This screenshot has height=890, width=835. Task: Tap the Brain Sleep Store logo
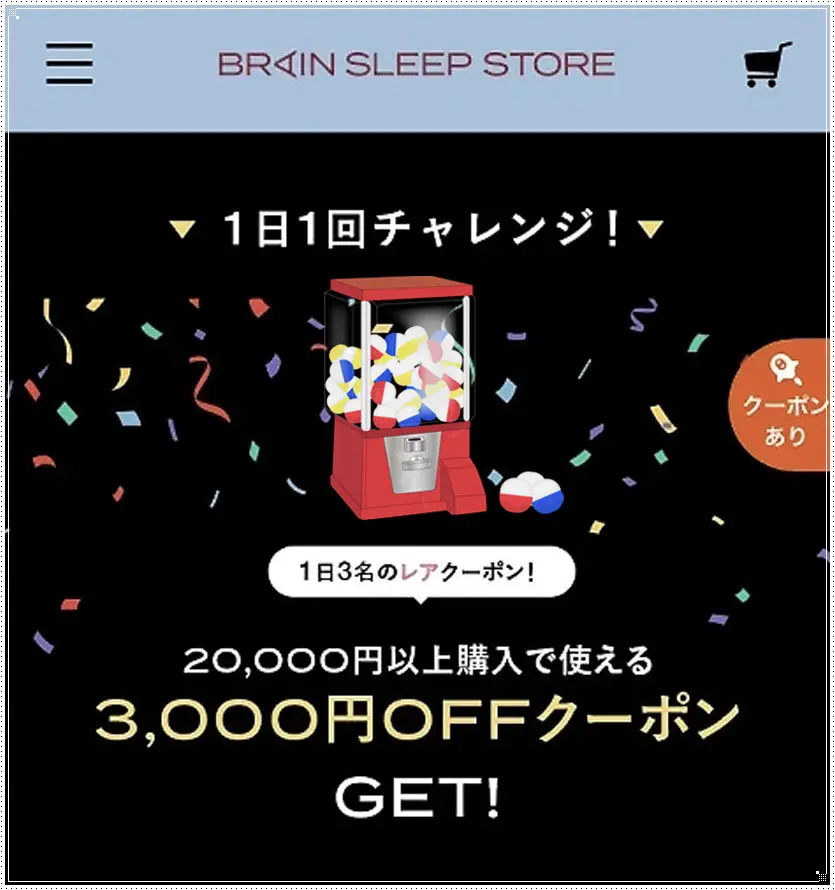coord(416,65)
